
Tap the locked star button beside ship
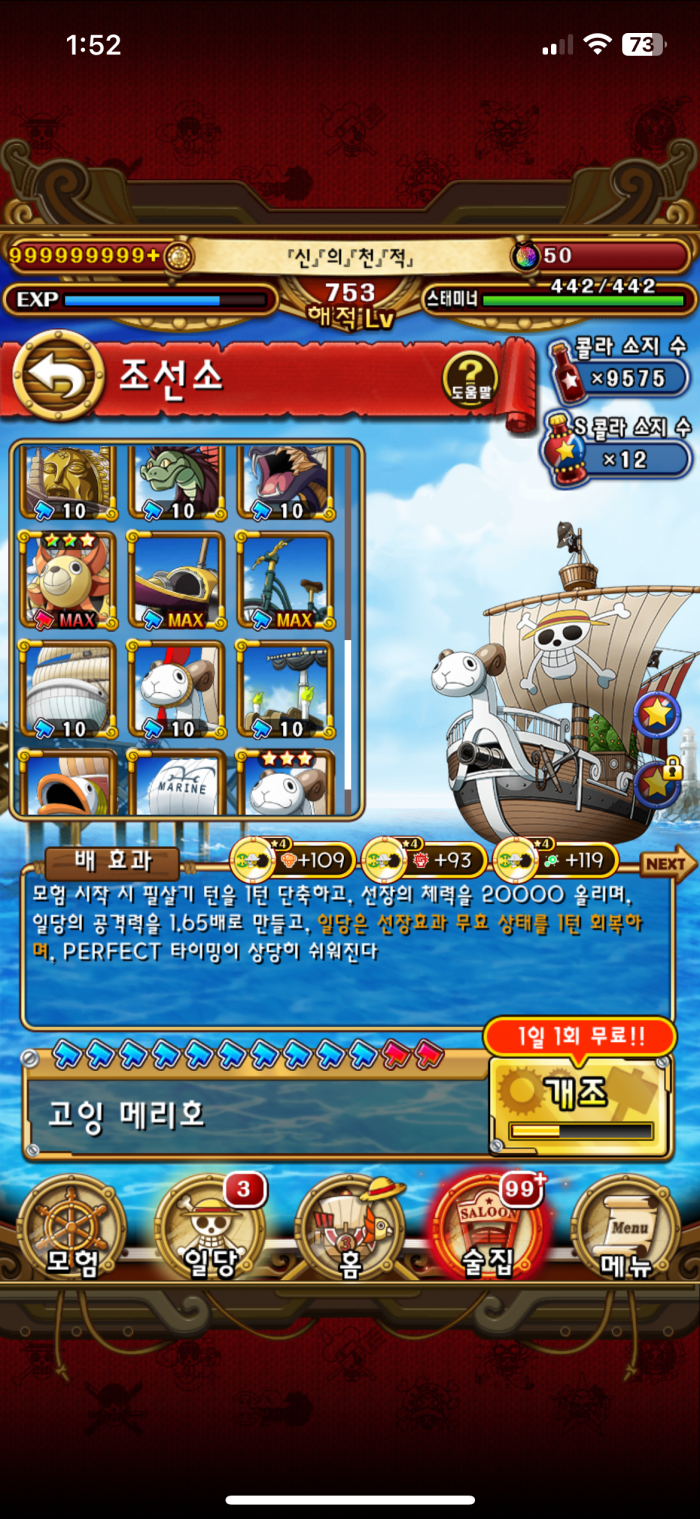pyautogui.click(x=658, y=783)
